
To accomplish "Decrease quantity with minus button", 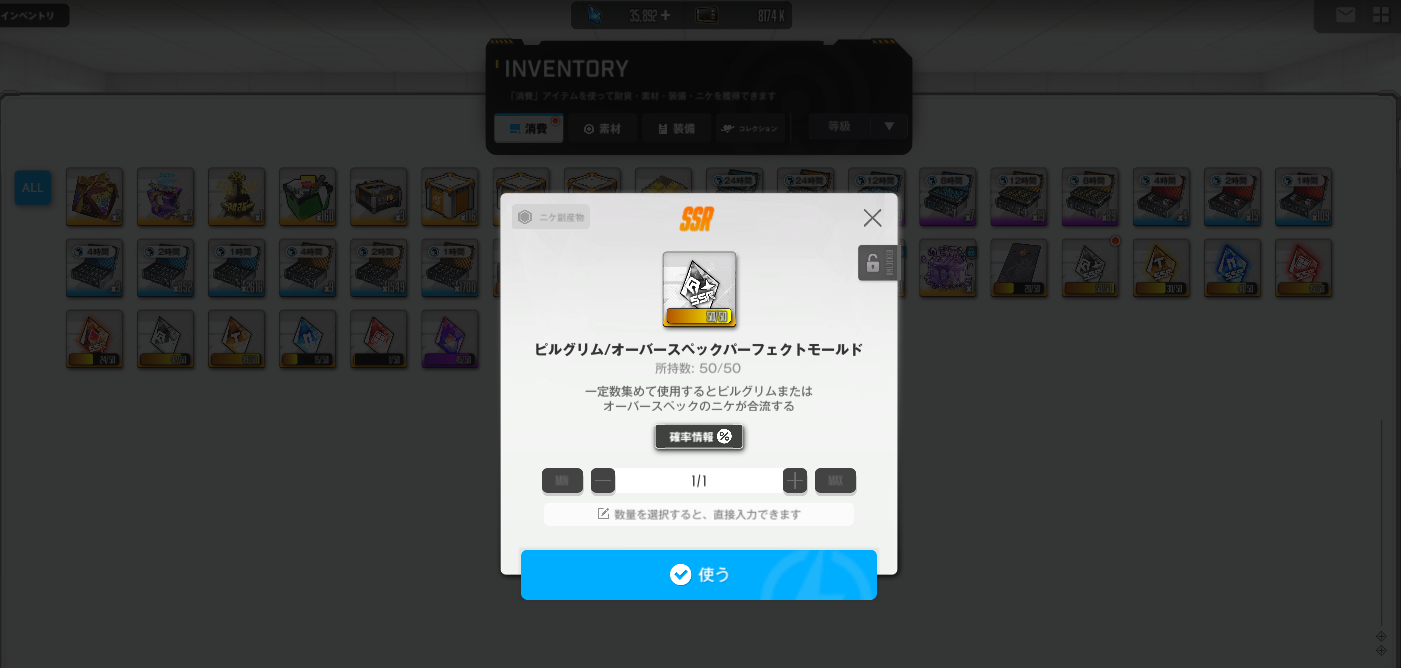I will pyautogui.click(x=603, y=481).
